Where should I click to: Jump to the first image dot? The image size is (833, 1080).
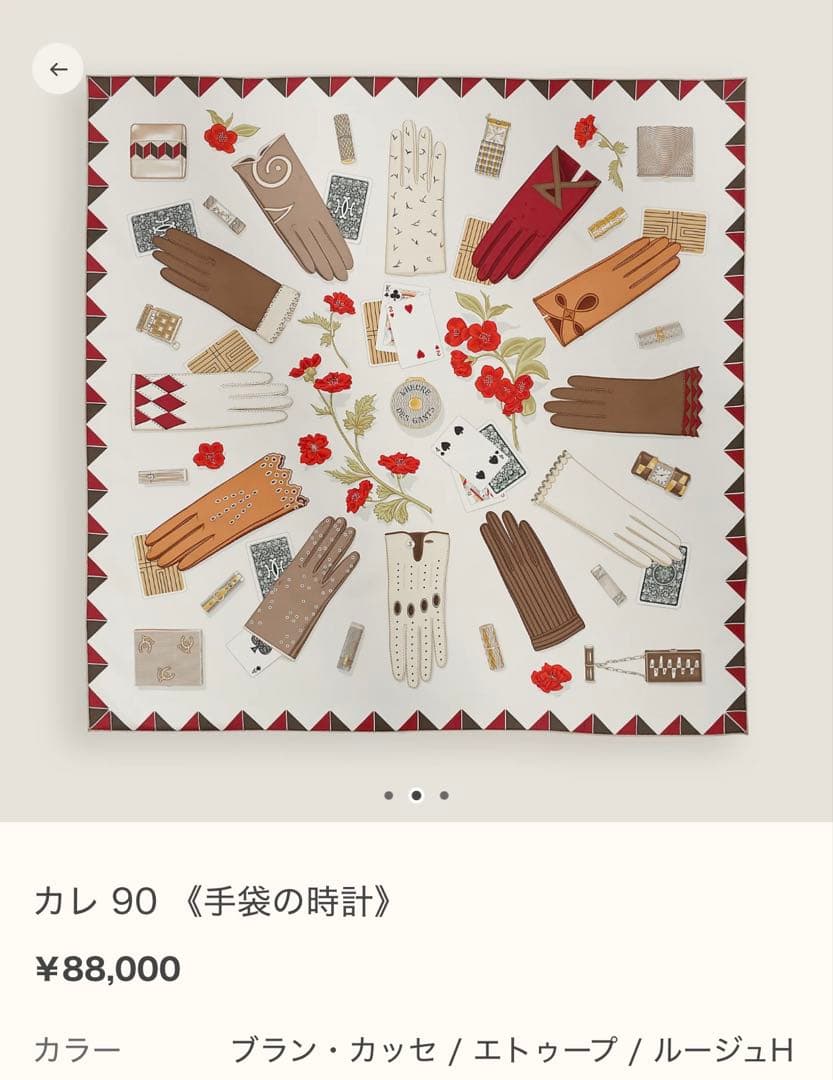coord(388,796)
